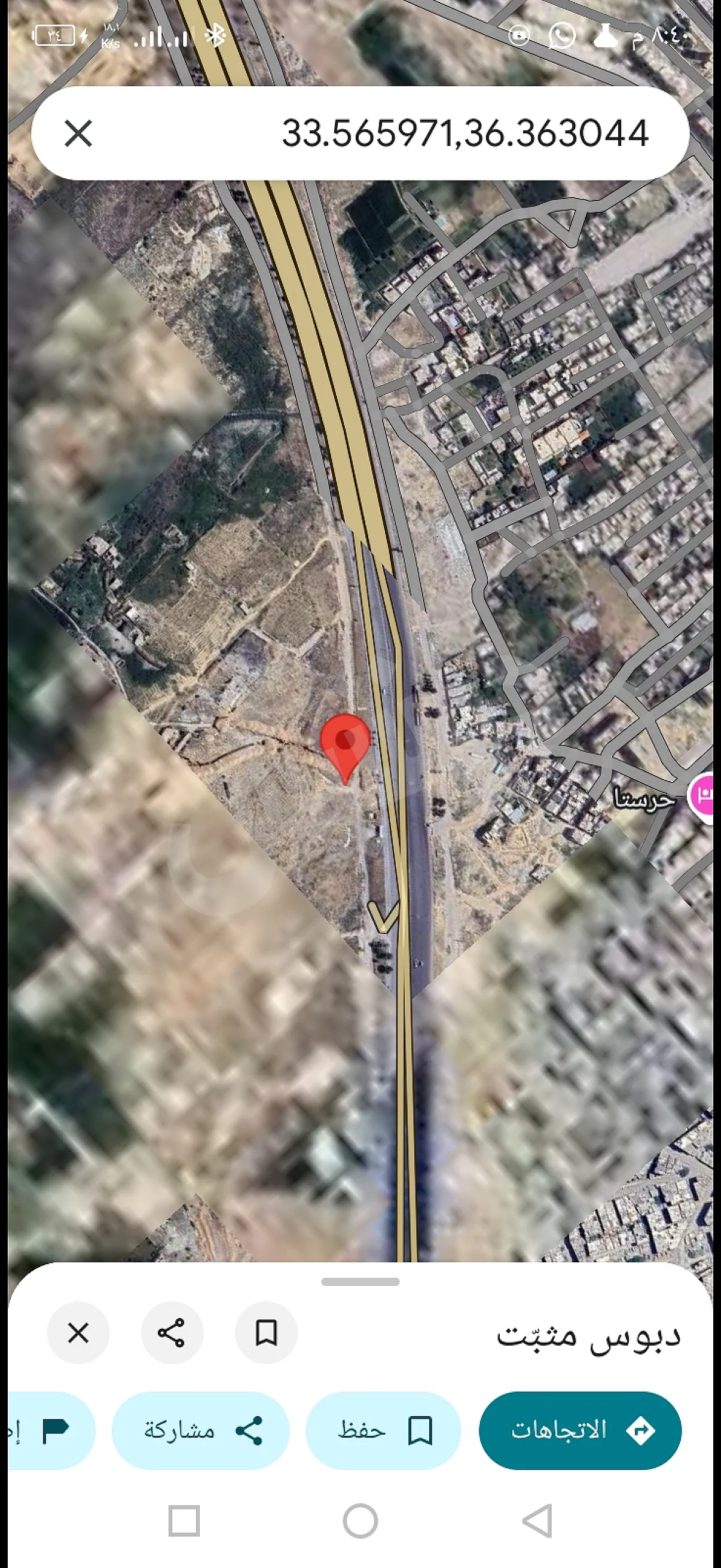
Task: Clear the coordinates in the search bar
Action: [x=78, y=133]
